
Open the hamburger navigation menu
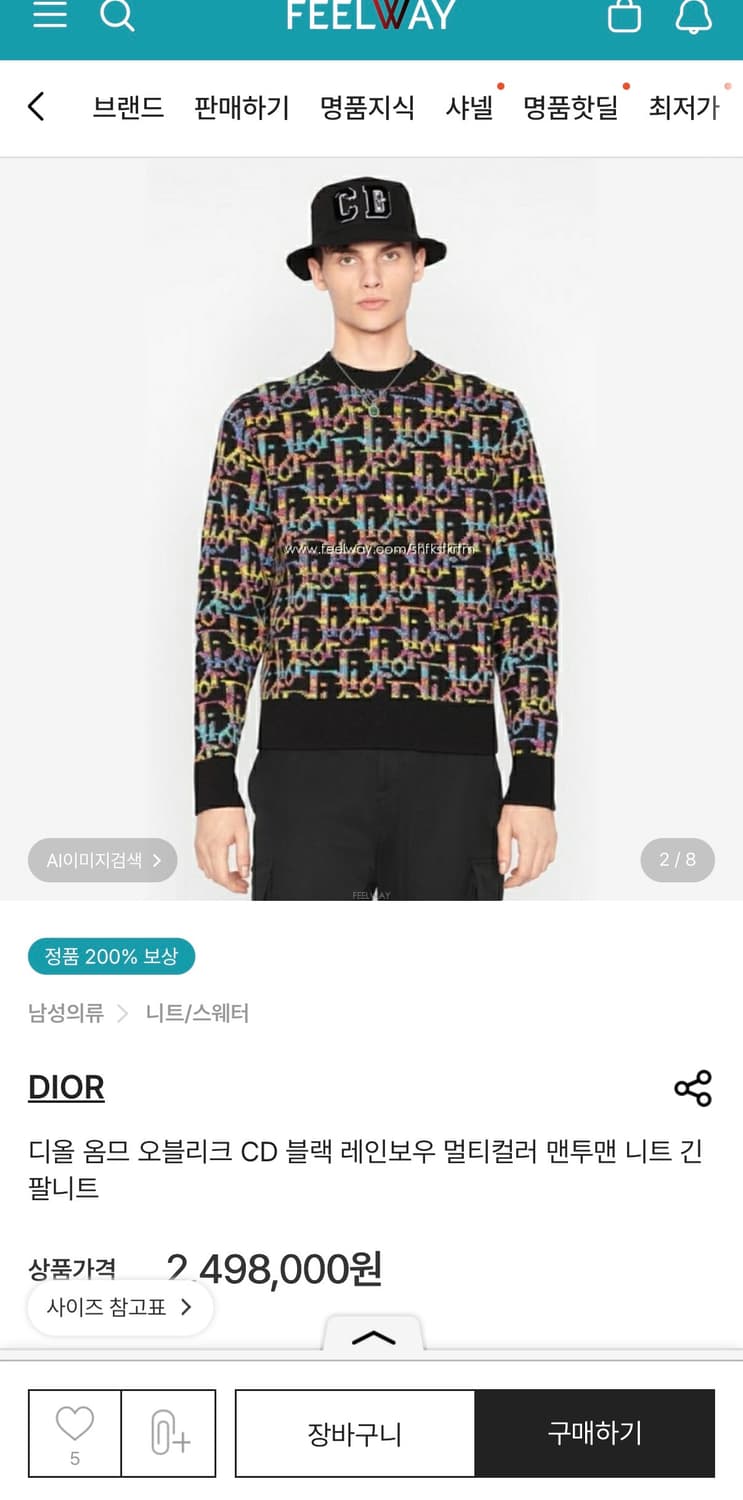(48, 17)
